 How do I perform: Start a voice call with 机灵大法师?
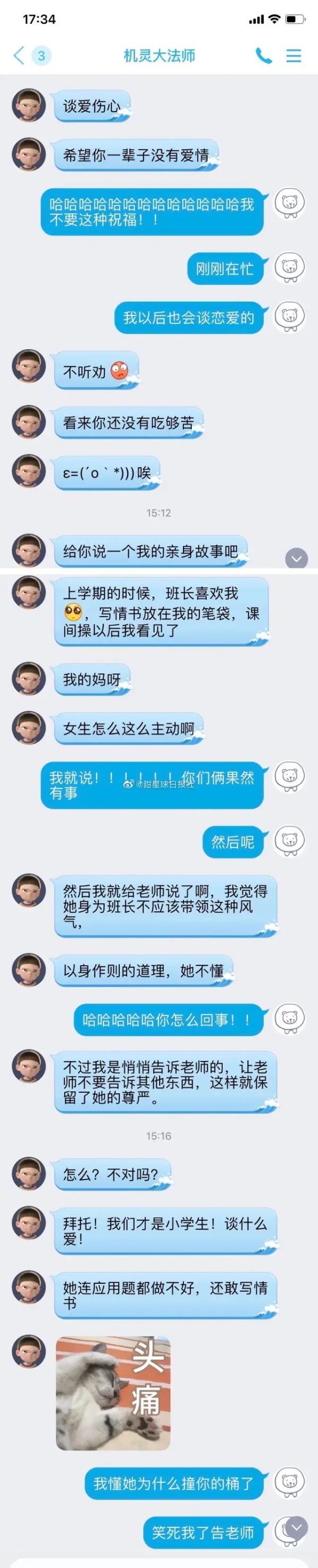click(x=263, y=56)
